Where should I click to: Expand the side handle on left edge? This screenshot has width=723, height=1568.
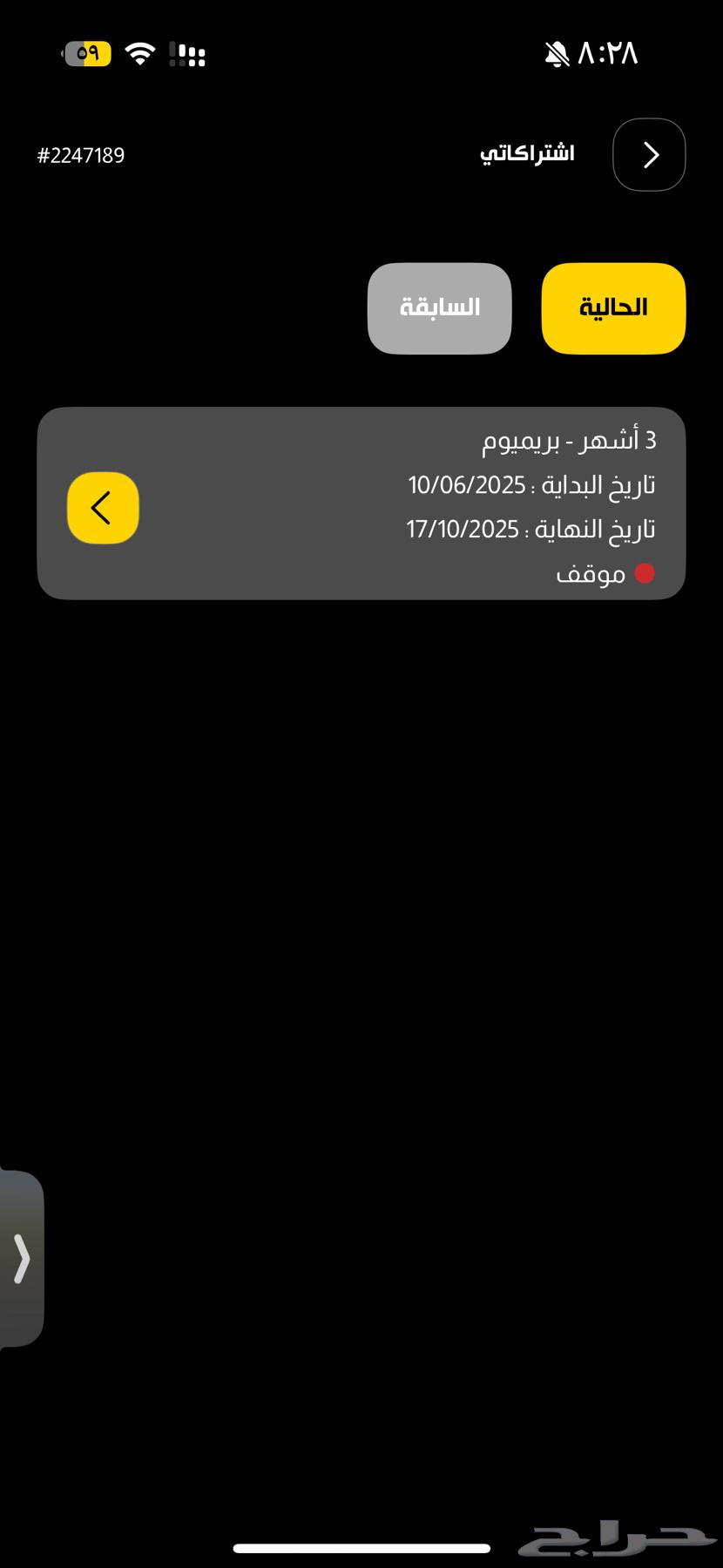21,1259
